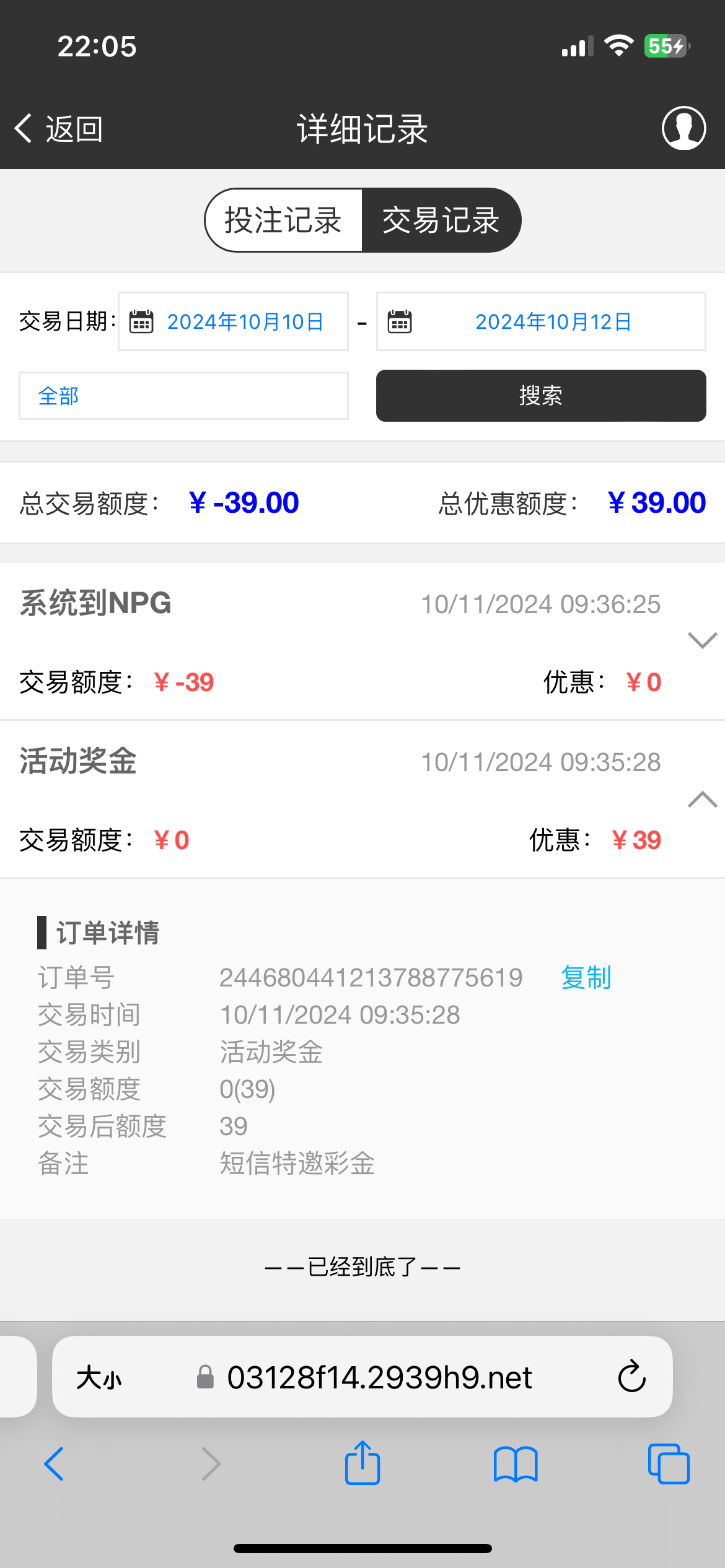The image size is (725, 1568).
Task: Expand the 系统到NPG transaction details
Action: click(702, 640)
